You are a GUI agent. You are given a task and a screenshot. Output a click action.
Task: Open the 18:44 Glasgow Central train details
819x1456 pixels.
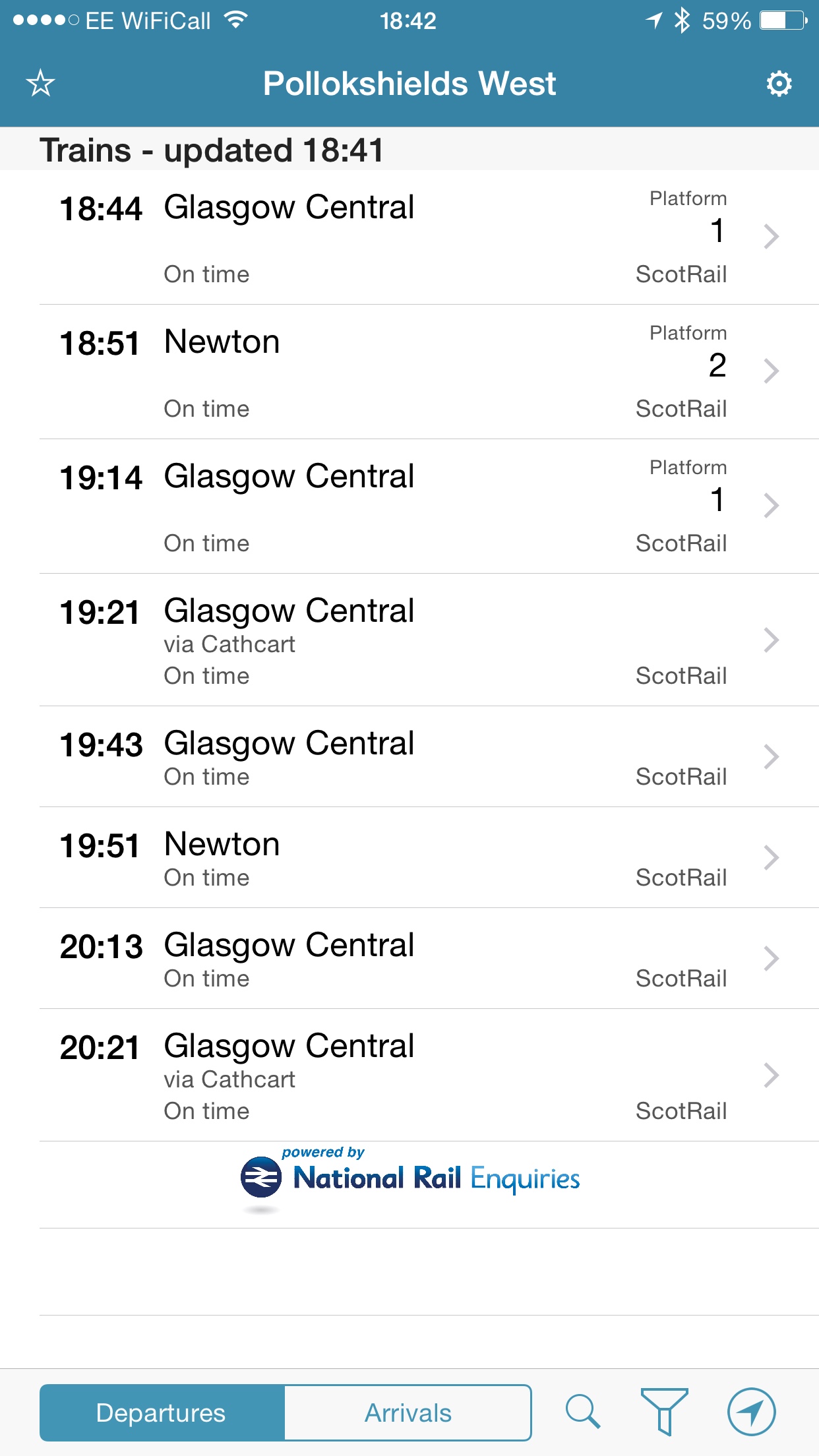coord(409,237)
